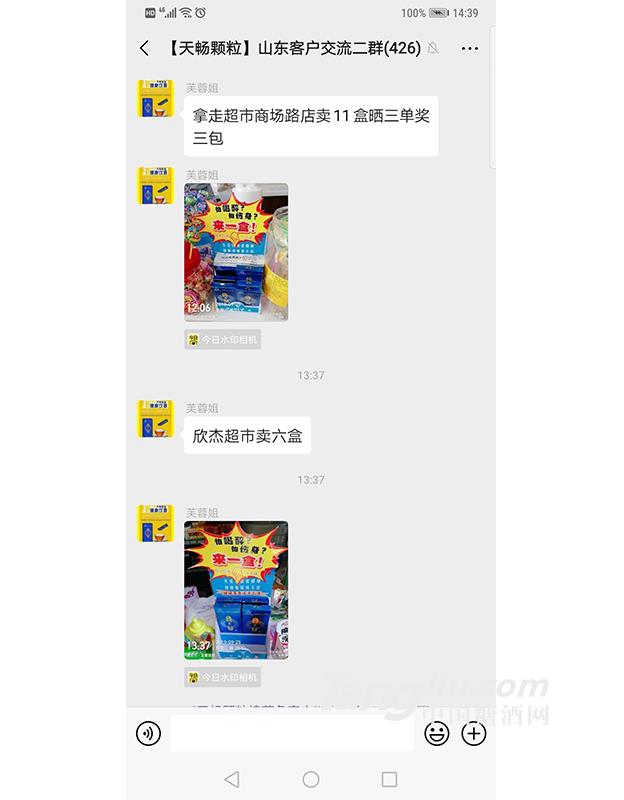The image size is (624, 800).
Task: Open 芙蓉姐's avatar beside 欣杰超市卖六盒
Action: click(155, 419)
